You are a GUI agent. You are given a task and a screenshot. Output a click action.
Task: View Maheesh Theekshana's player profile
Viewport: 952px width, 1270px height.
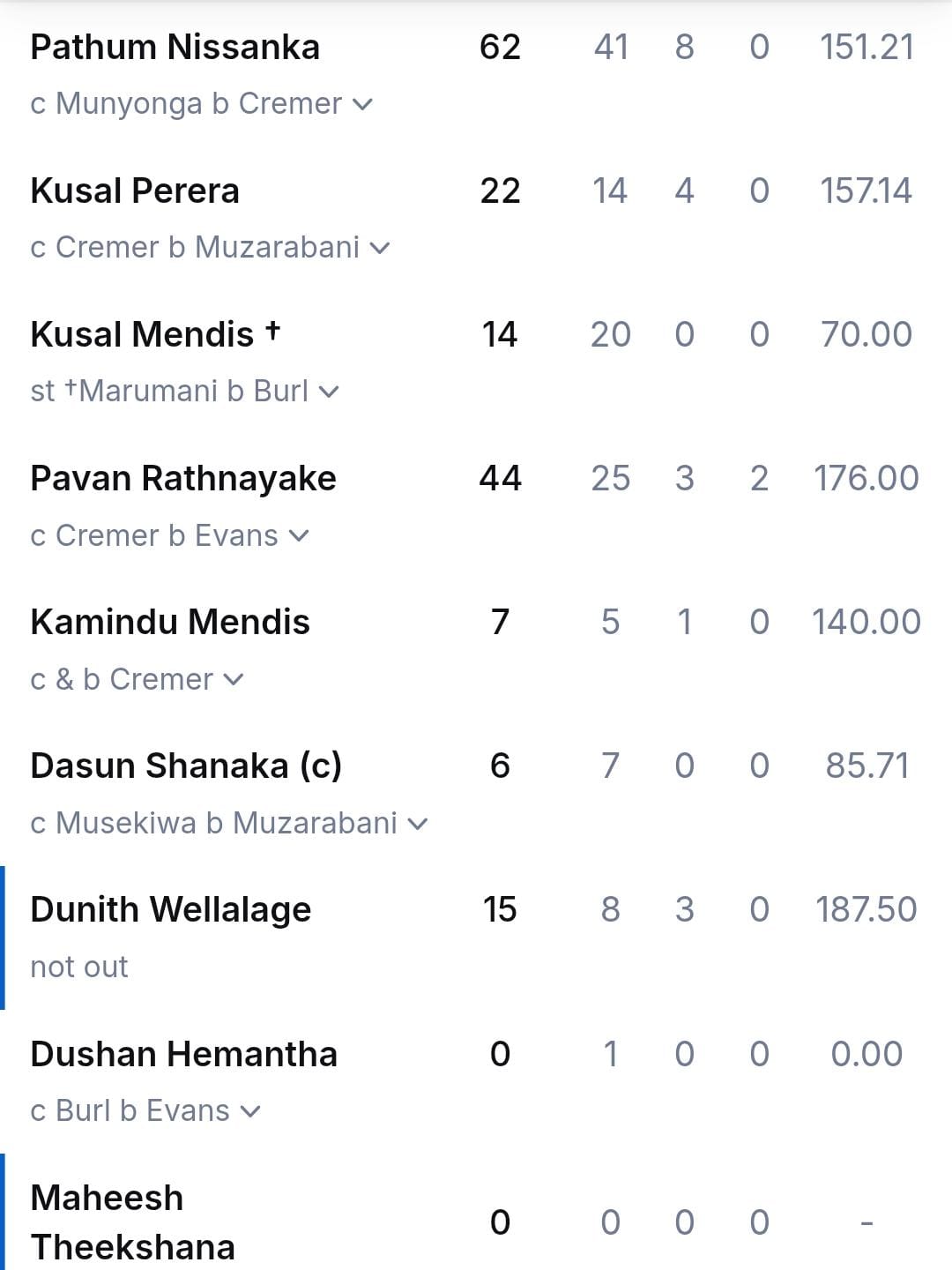pos(132,1222)
